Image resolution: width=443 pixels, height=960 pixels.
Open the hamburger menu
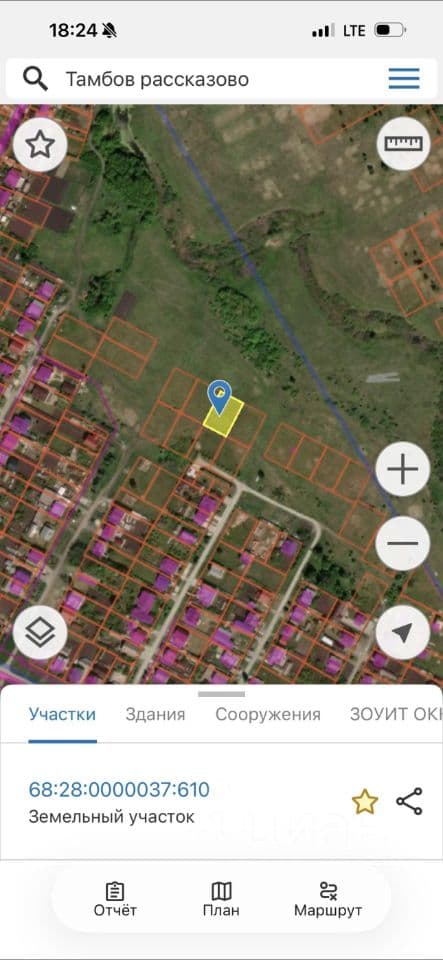[x=404, y=79]
